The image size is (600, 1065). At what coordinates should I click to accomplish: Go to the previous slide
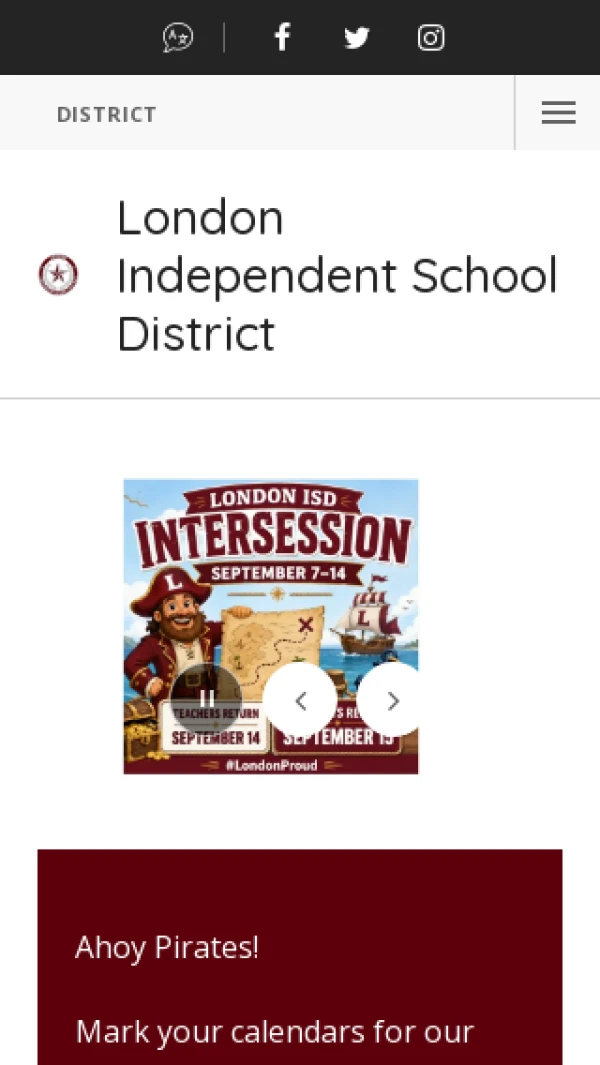[300, 700]
